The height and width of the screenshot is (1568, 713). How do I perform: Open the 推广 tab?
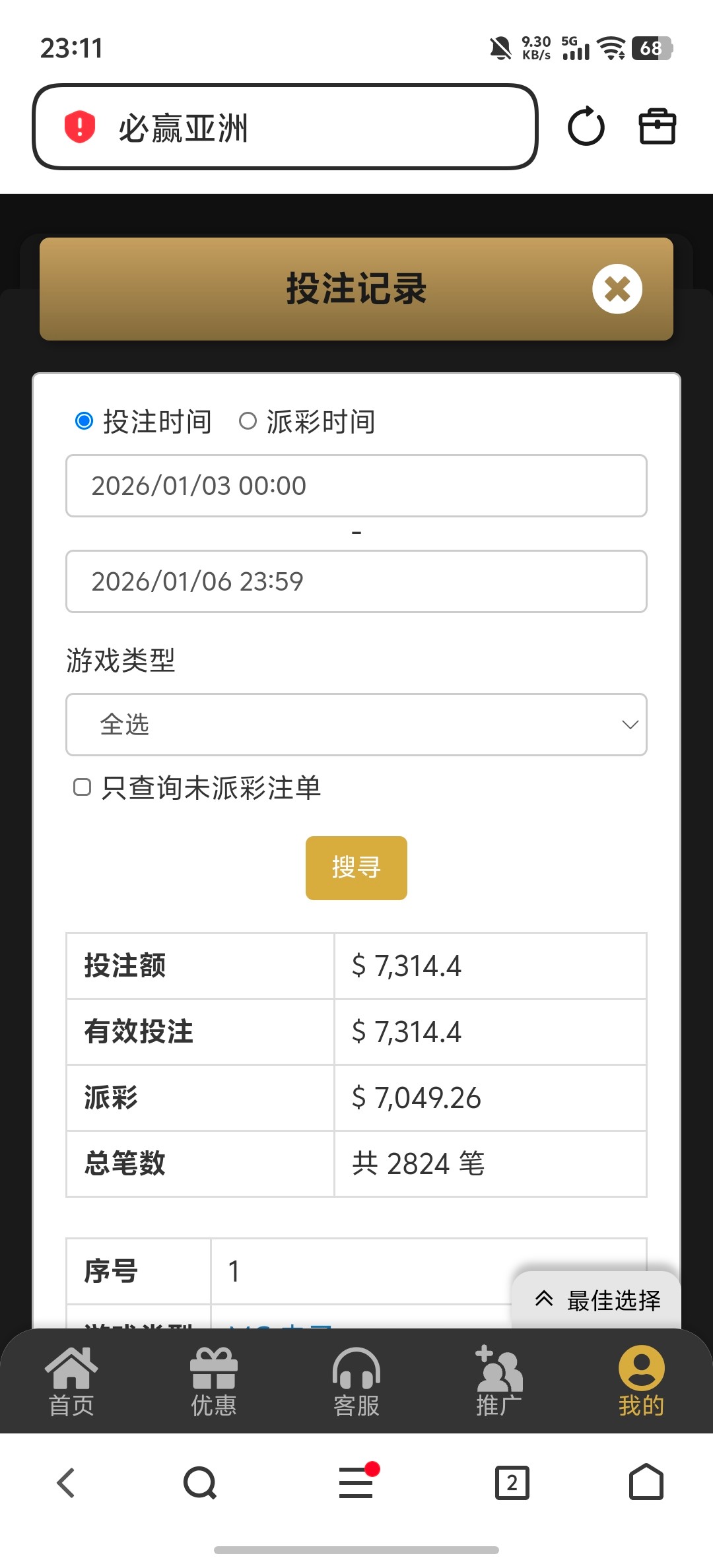coord(499,1382)
